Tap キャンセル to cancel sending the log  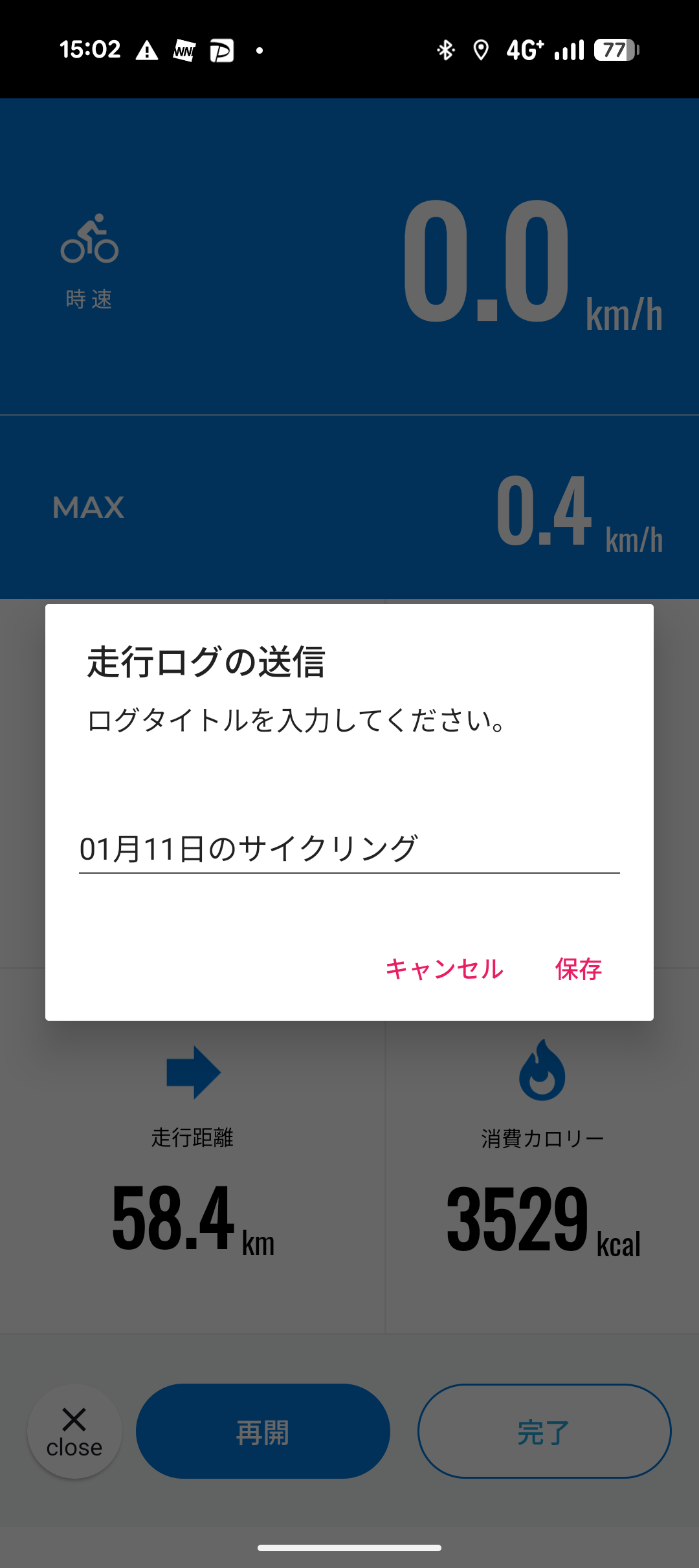[x=444, y=969]
